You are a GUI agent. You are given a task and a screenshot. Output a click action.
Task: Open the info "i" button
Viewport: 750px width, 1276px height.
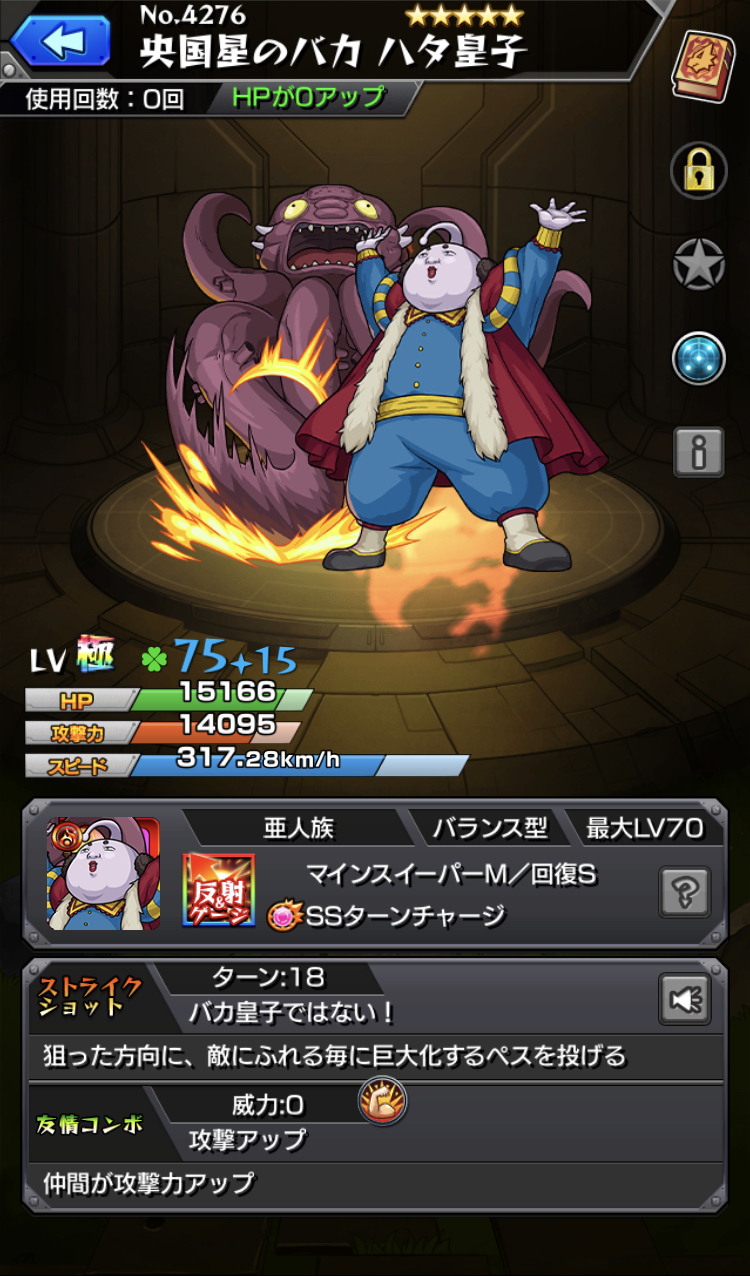tap(698, 450)
